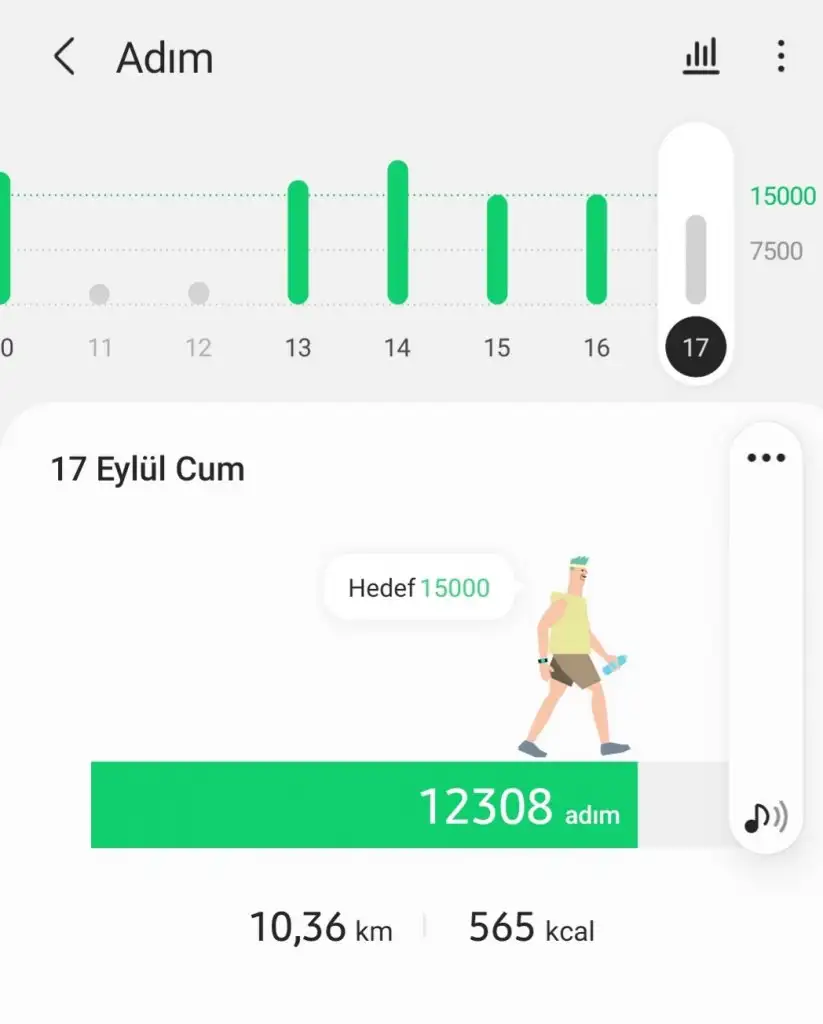Viewport: 823px width, 1024px height.
Task: Tap the music note sound icon
Action: click(x=765, y=818)
